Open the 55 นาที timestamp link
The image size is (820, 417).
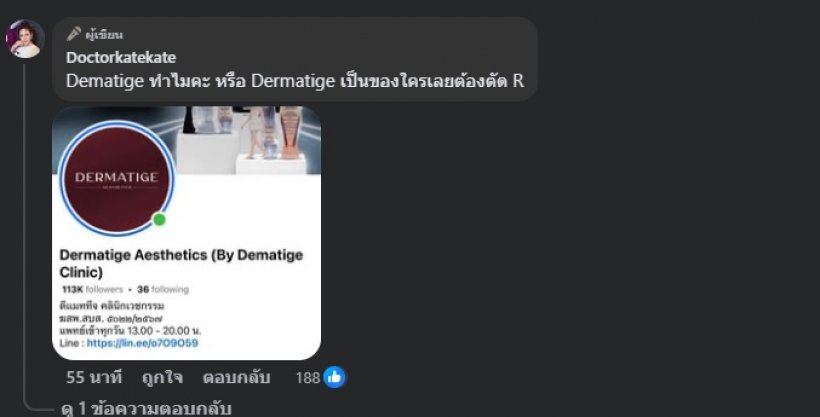94,378
